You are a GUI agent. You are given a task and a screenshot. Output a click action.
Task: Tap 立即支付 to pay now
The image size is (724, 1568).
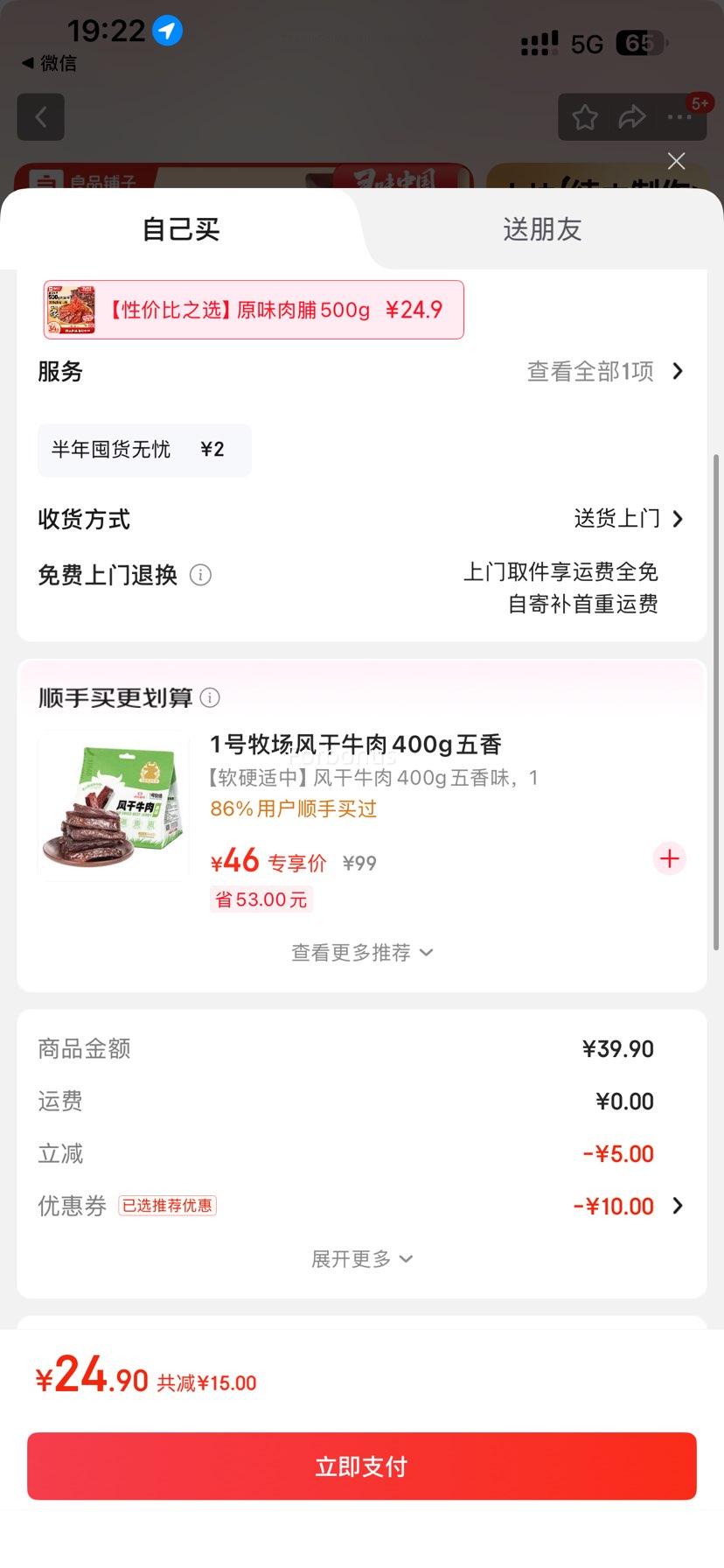coord(361,1466)
